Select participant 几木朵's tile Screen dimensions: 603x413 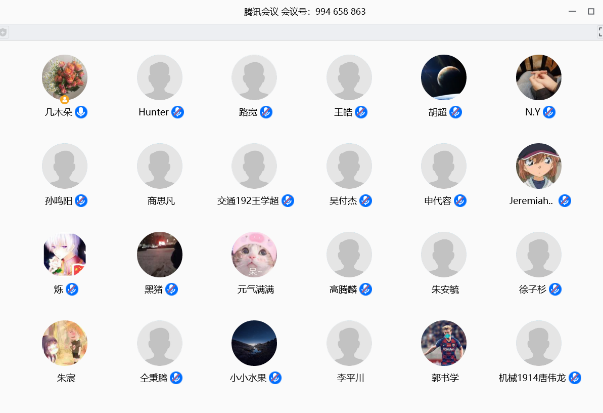[65, 78]
